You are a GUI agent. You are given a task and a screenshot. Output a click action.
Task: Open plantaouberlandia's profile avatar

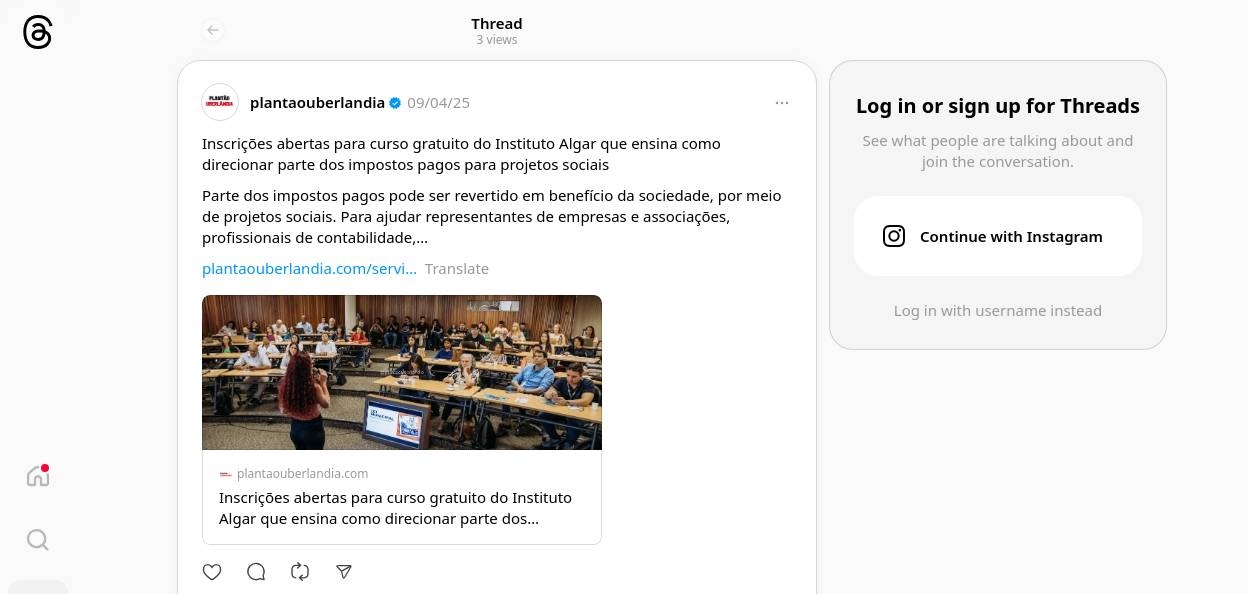220,102
